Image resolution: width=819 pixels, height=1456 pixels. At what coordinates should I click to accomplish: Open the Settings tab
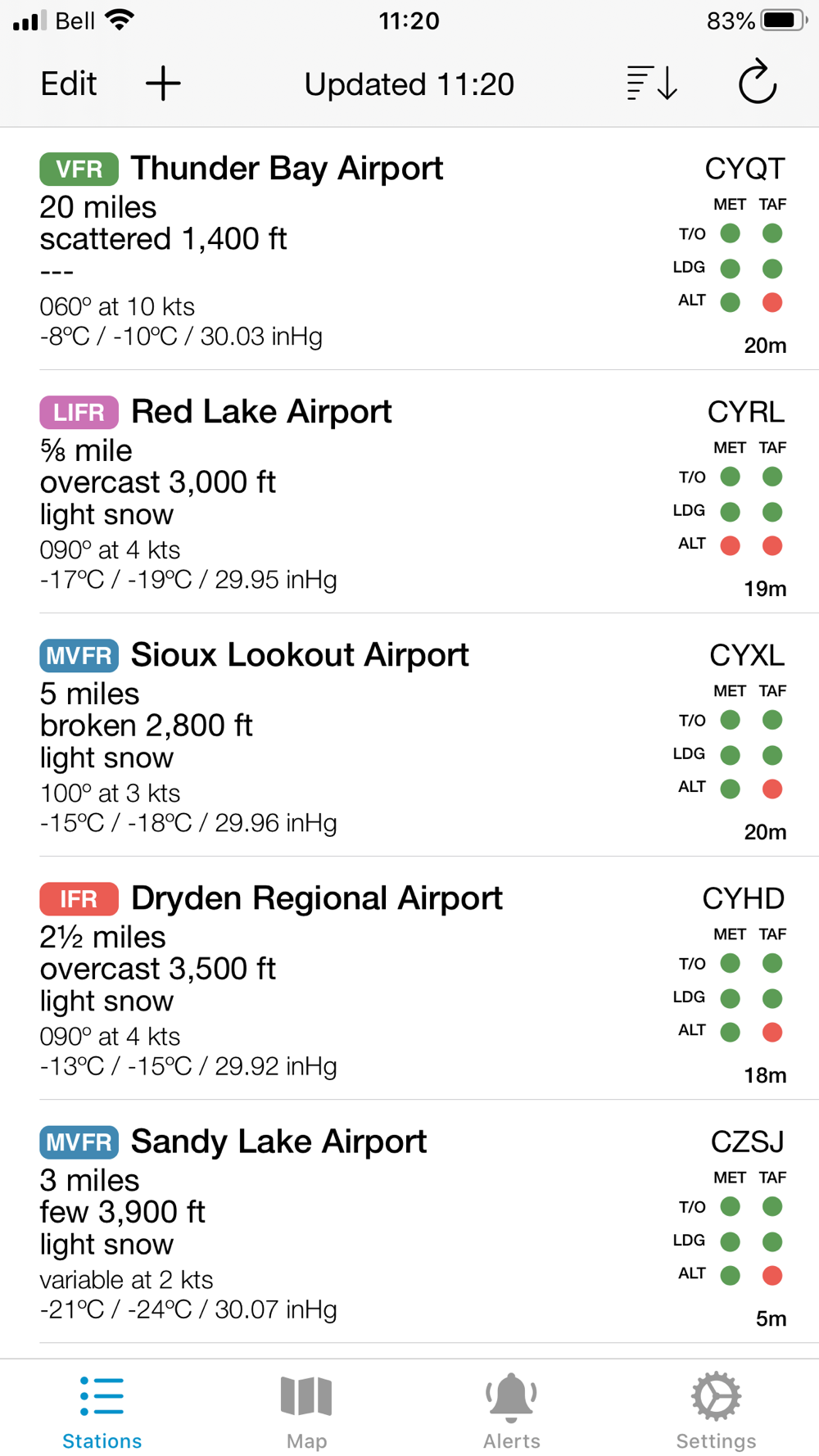tap(717, 1412)
